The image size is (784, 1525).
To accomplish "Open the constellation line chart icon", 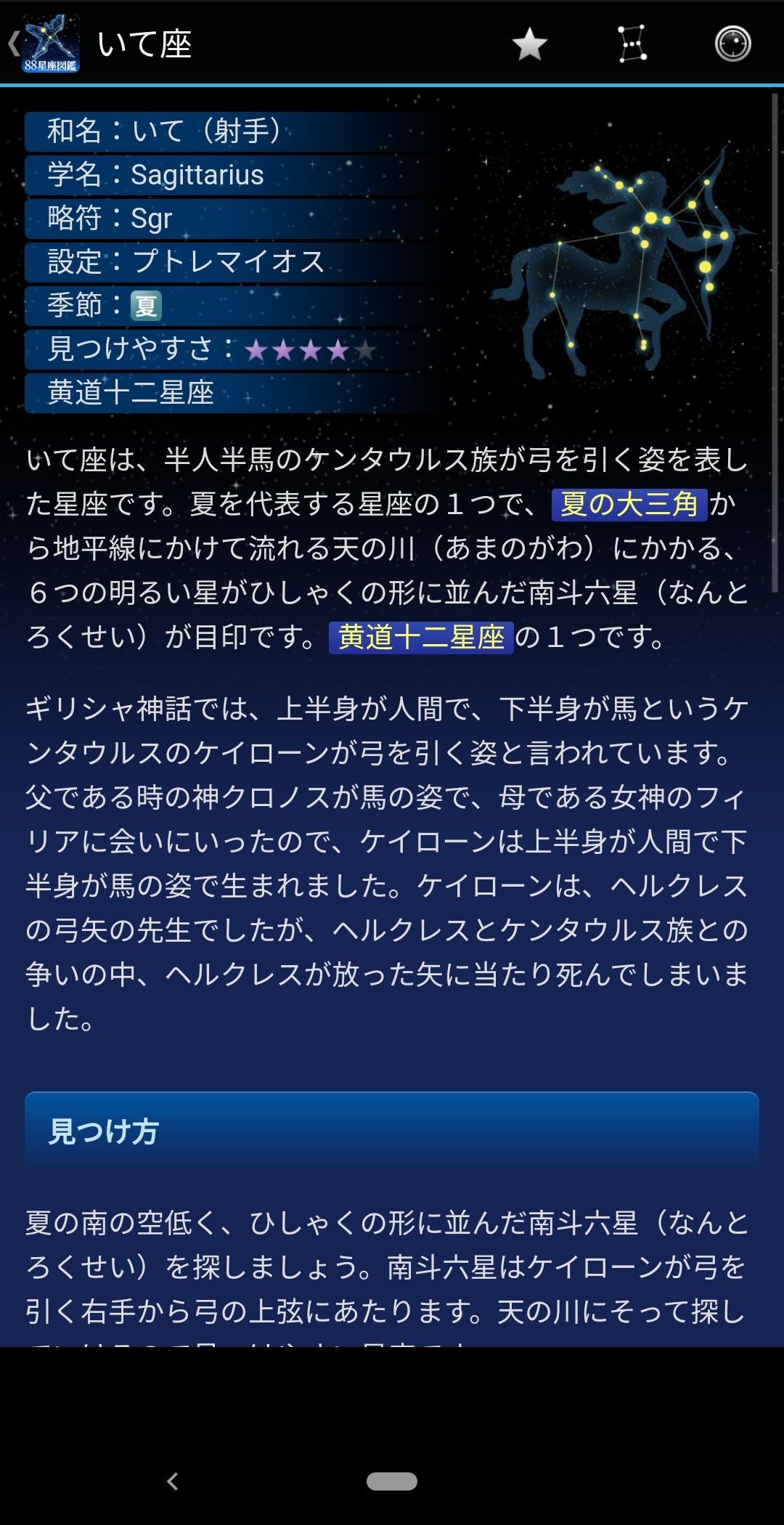I will [632, 44].
